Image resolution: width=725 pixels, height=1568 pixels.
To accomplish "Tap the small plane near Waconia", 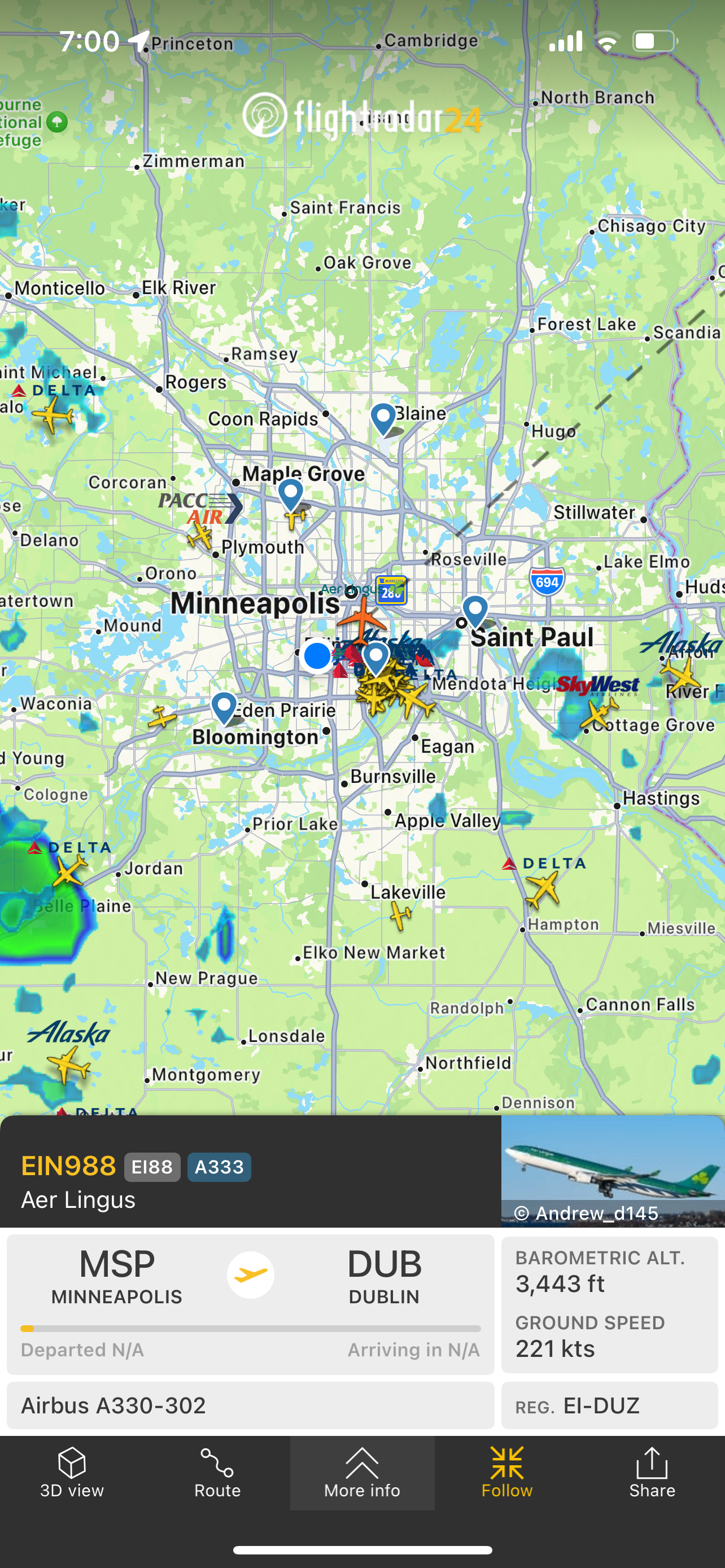I will point(162,717).
